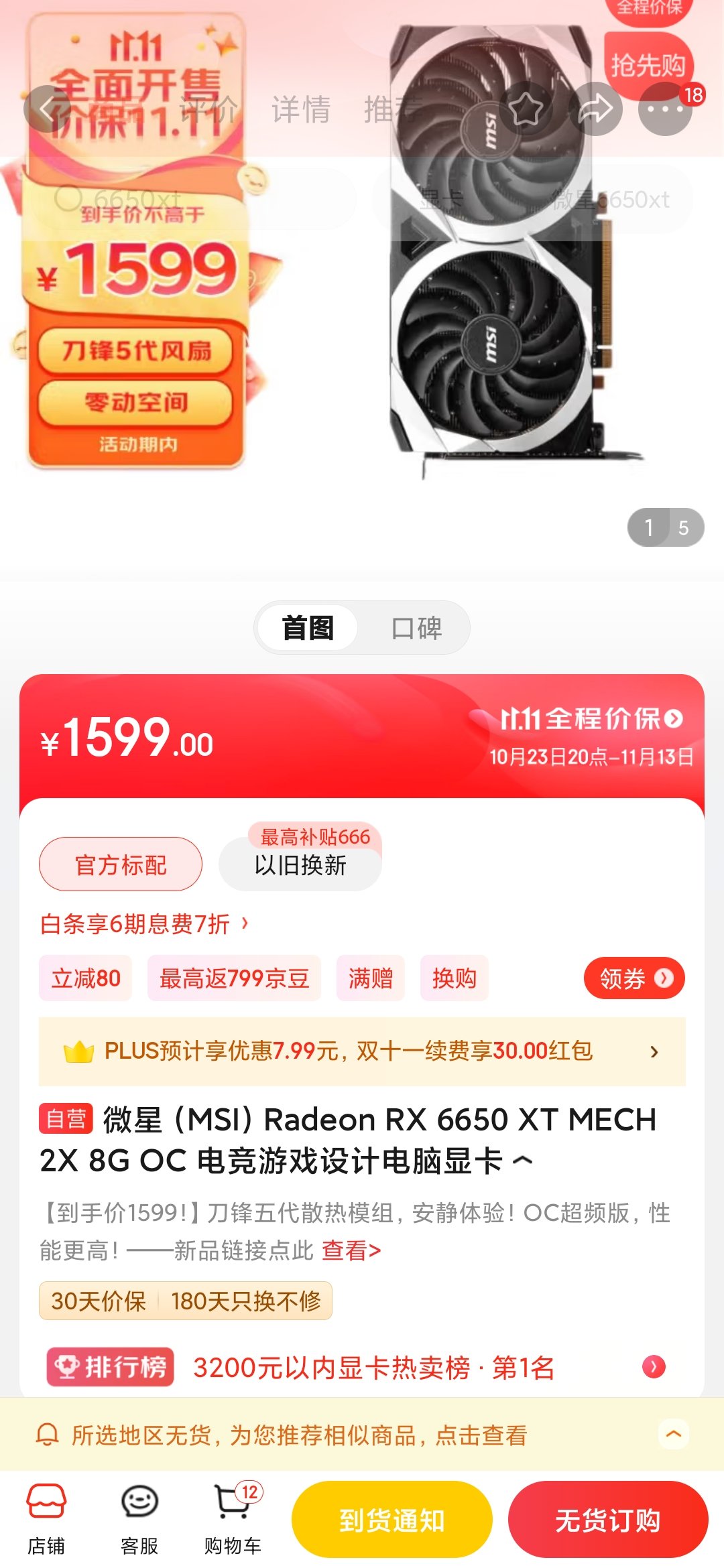This screenshot has width=724, height=1568.
Task: Tap the 查看 link for the new product
Action: pyautogui.click(x=351, y=1250)
